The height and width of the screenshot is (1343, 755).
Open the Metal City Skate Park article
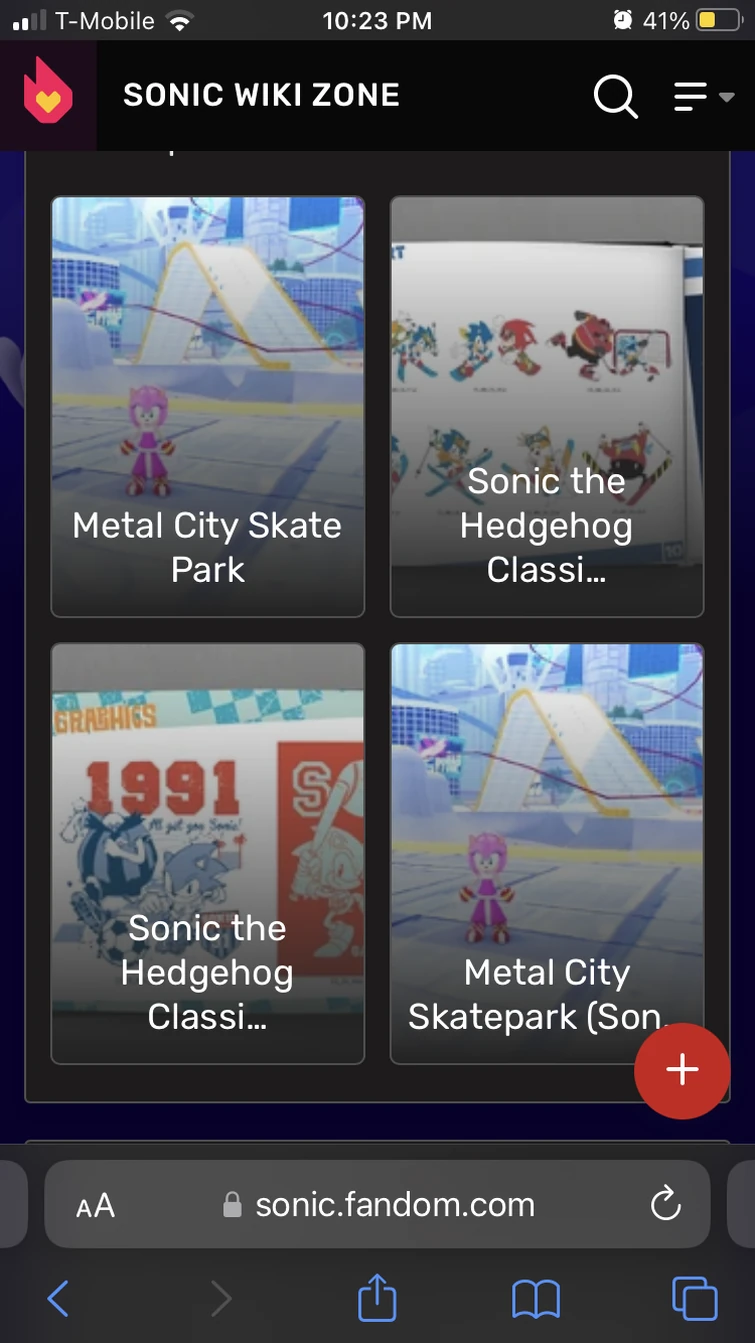point(207,406)
